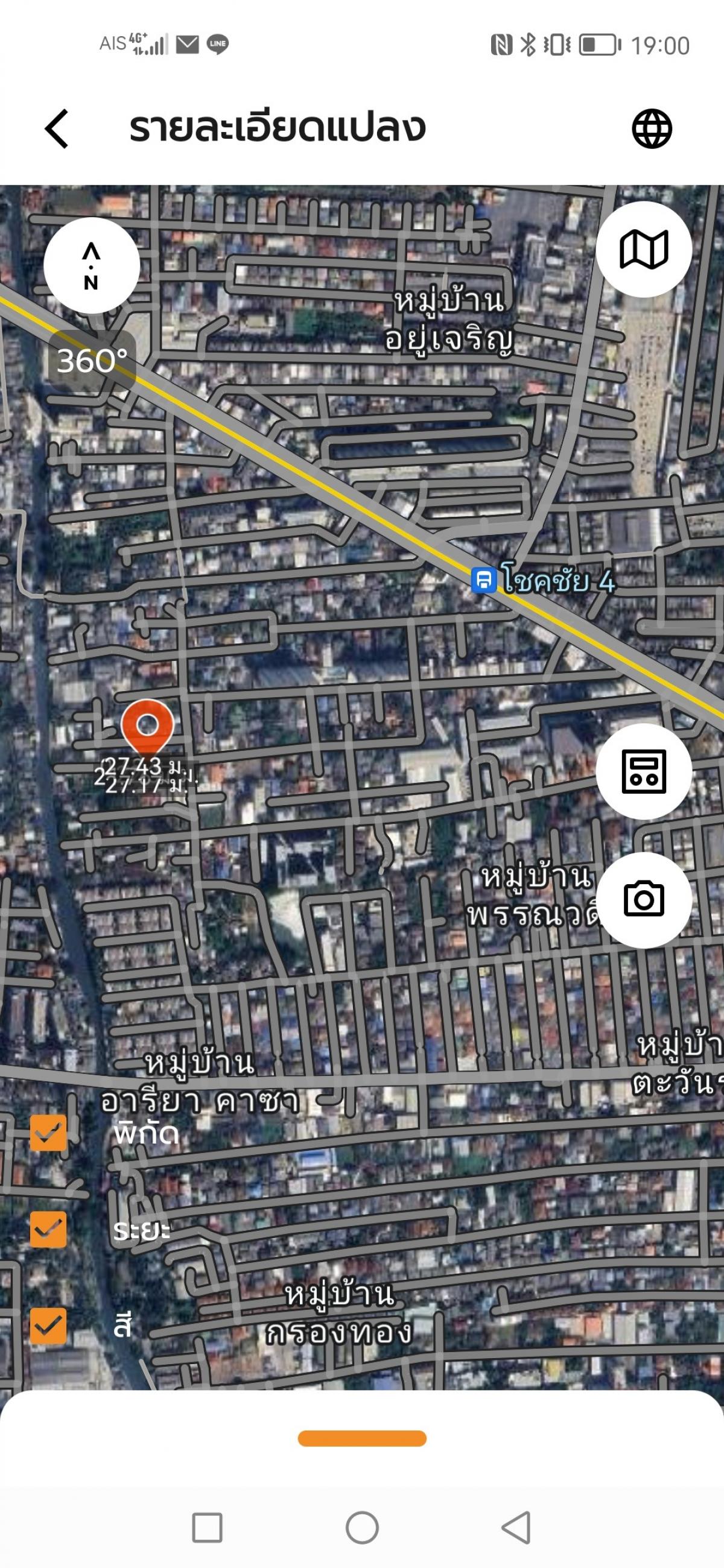This screenshot has height=1568, width=724.
Task: Expand the bottom sheet handle
Action: [x=363, y=1438]
